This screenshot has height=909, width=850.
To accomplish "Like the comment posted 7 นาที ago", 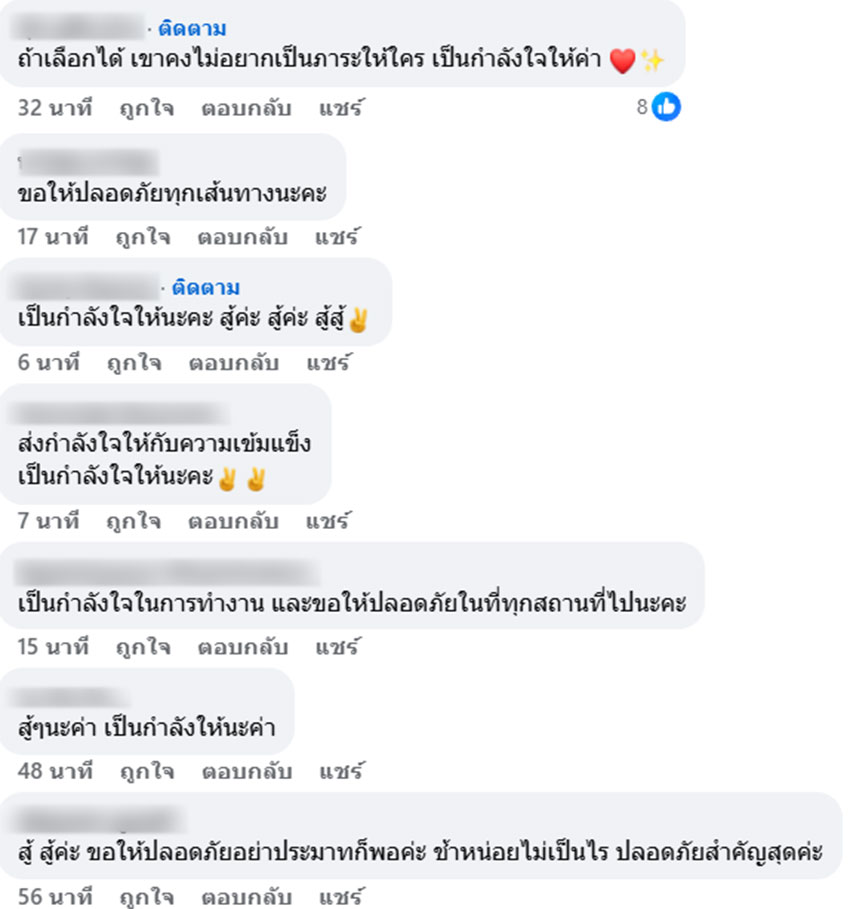I will pyautogui.click(x=134, y=520).
